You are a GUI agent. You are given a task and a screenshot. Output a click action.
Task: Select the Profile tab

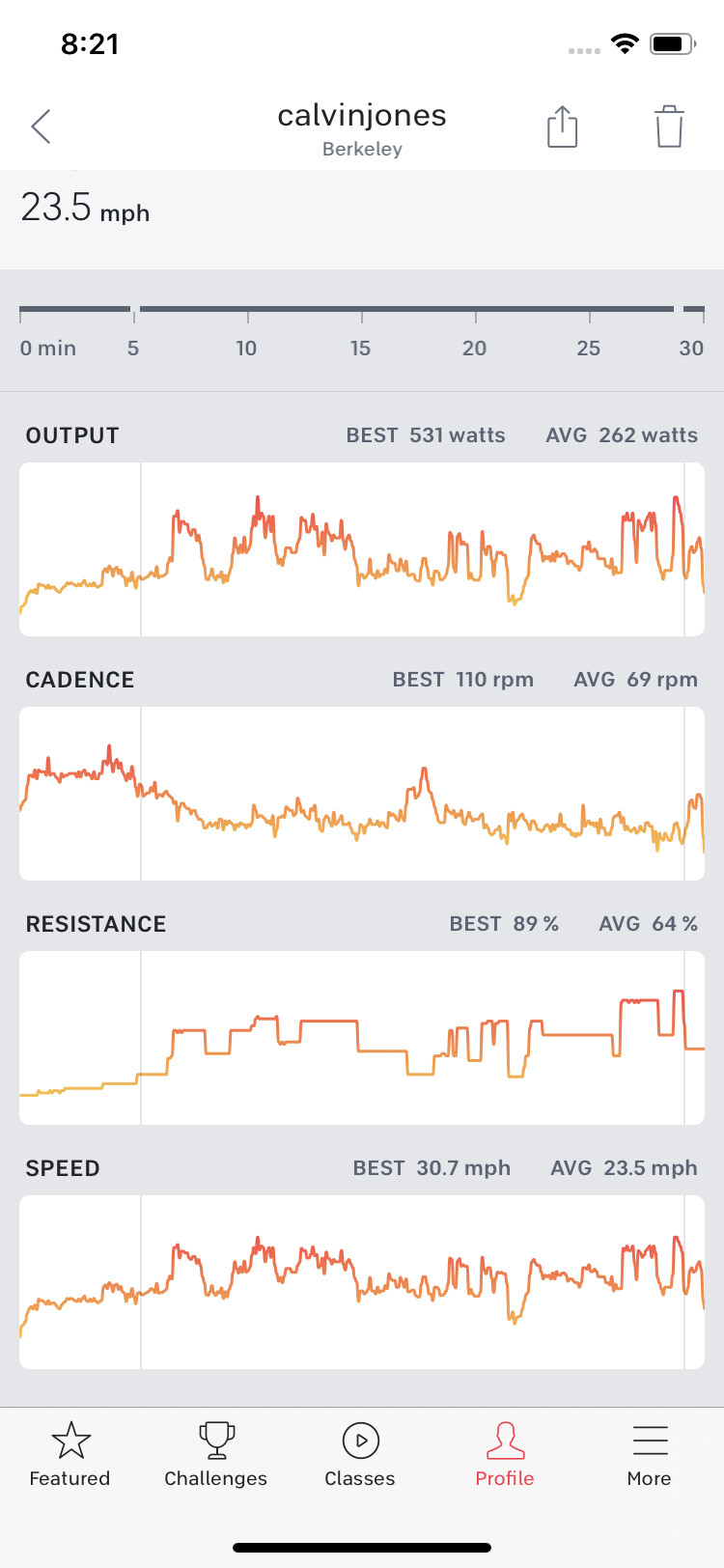pos(505,1453)
